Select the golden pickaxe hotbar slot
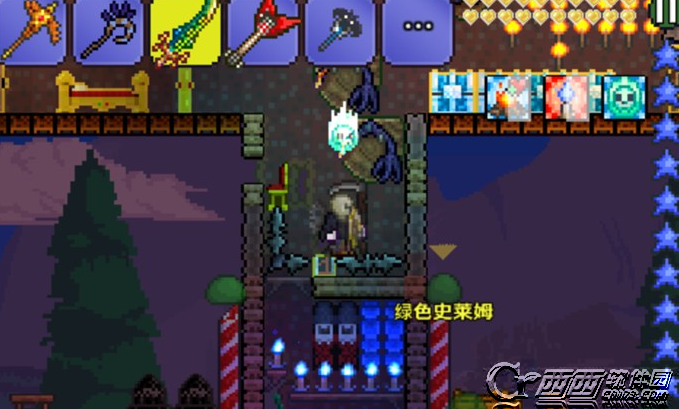 pyautogui.click(x=28, y=32)
